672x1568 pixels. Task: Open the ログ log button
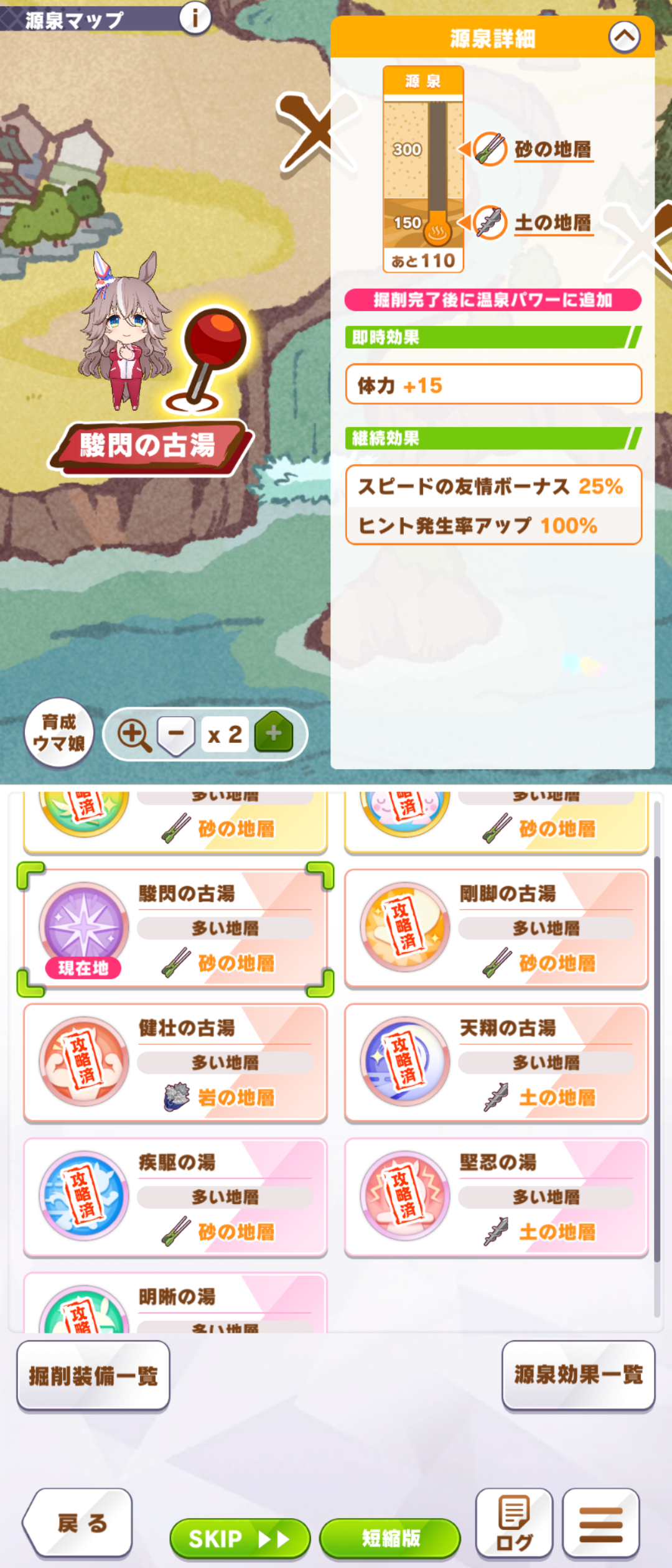coord(514,1523)
